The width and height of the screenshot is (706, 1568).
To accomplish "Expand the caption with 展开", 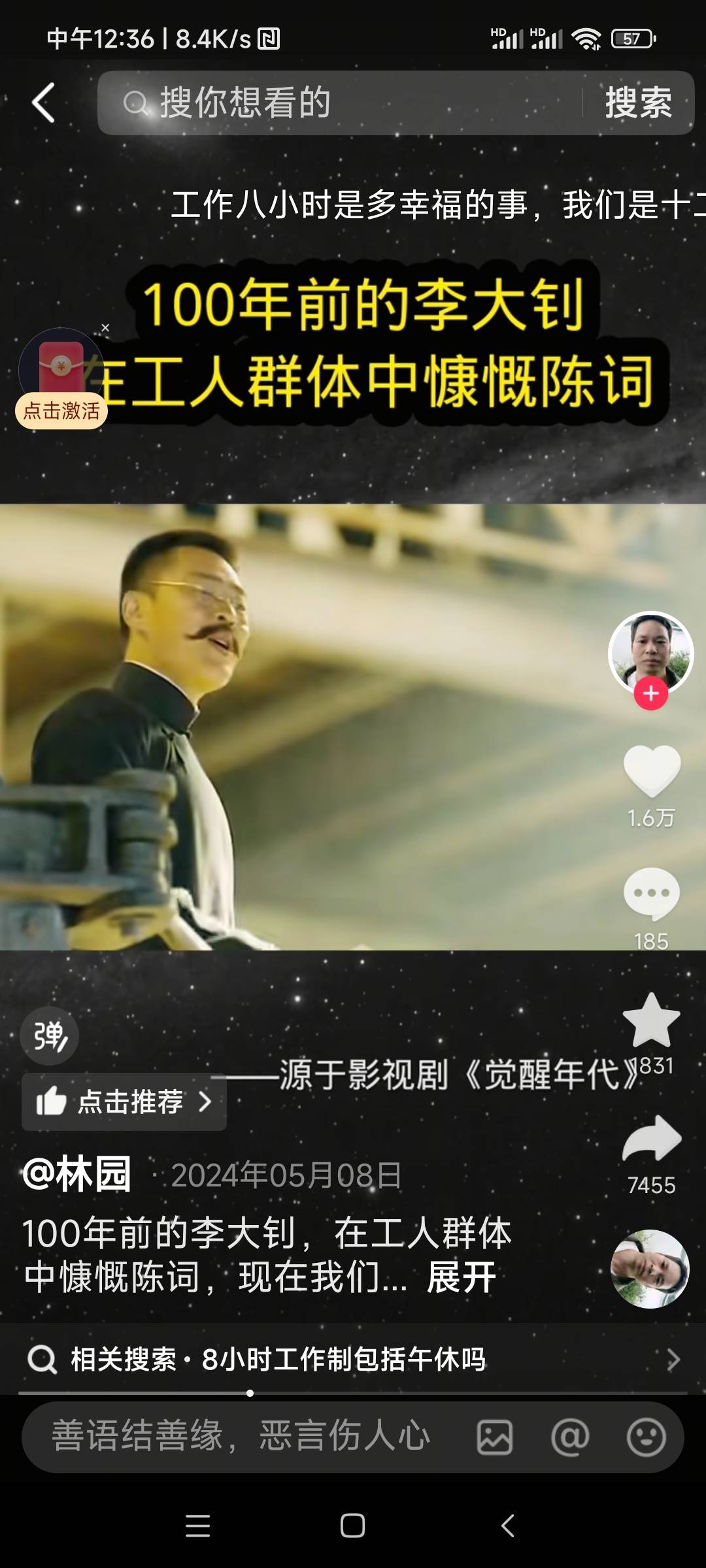I will (462, 1277).
